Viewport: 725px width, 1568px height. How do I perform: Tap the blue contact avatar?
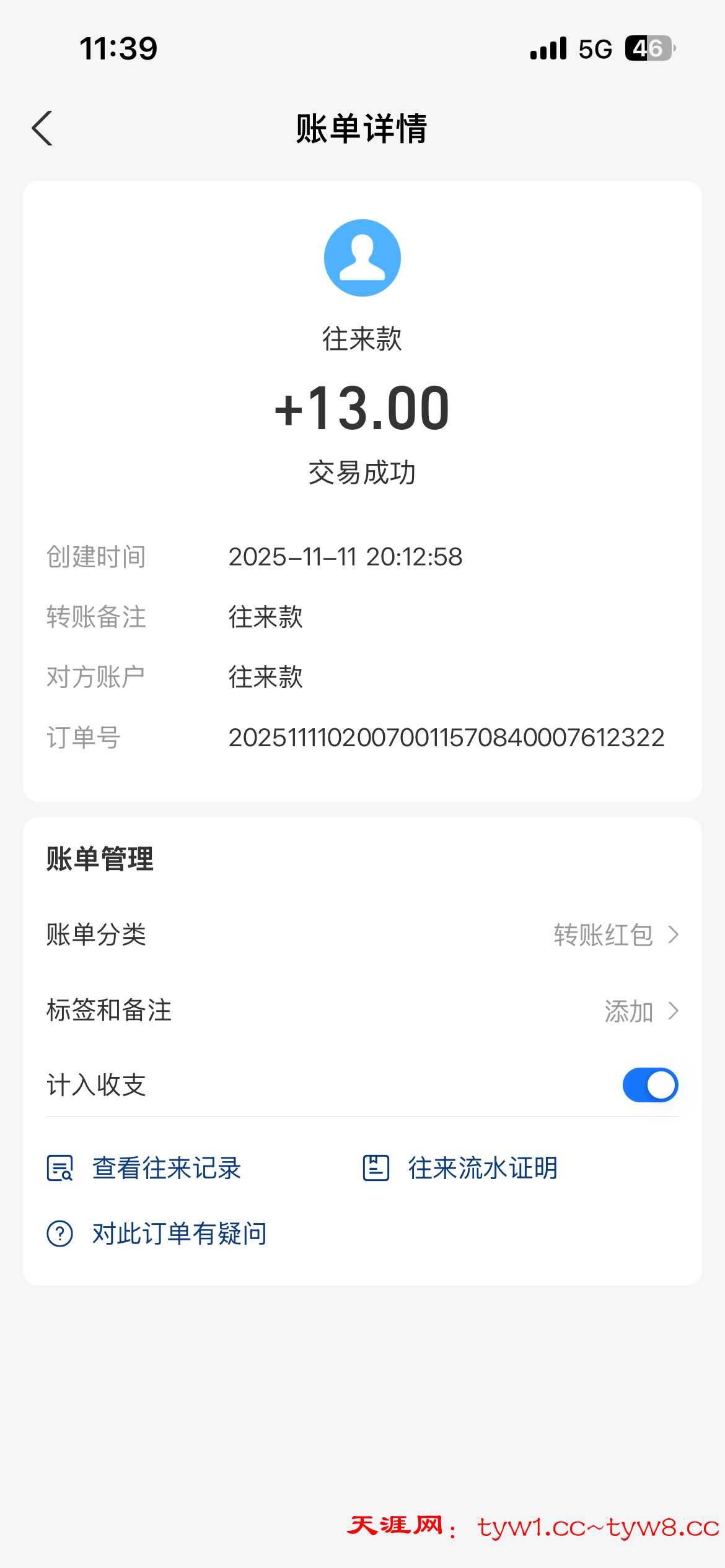pos(362,258)
